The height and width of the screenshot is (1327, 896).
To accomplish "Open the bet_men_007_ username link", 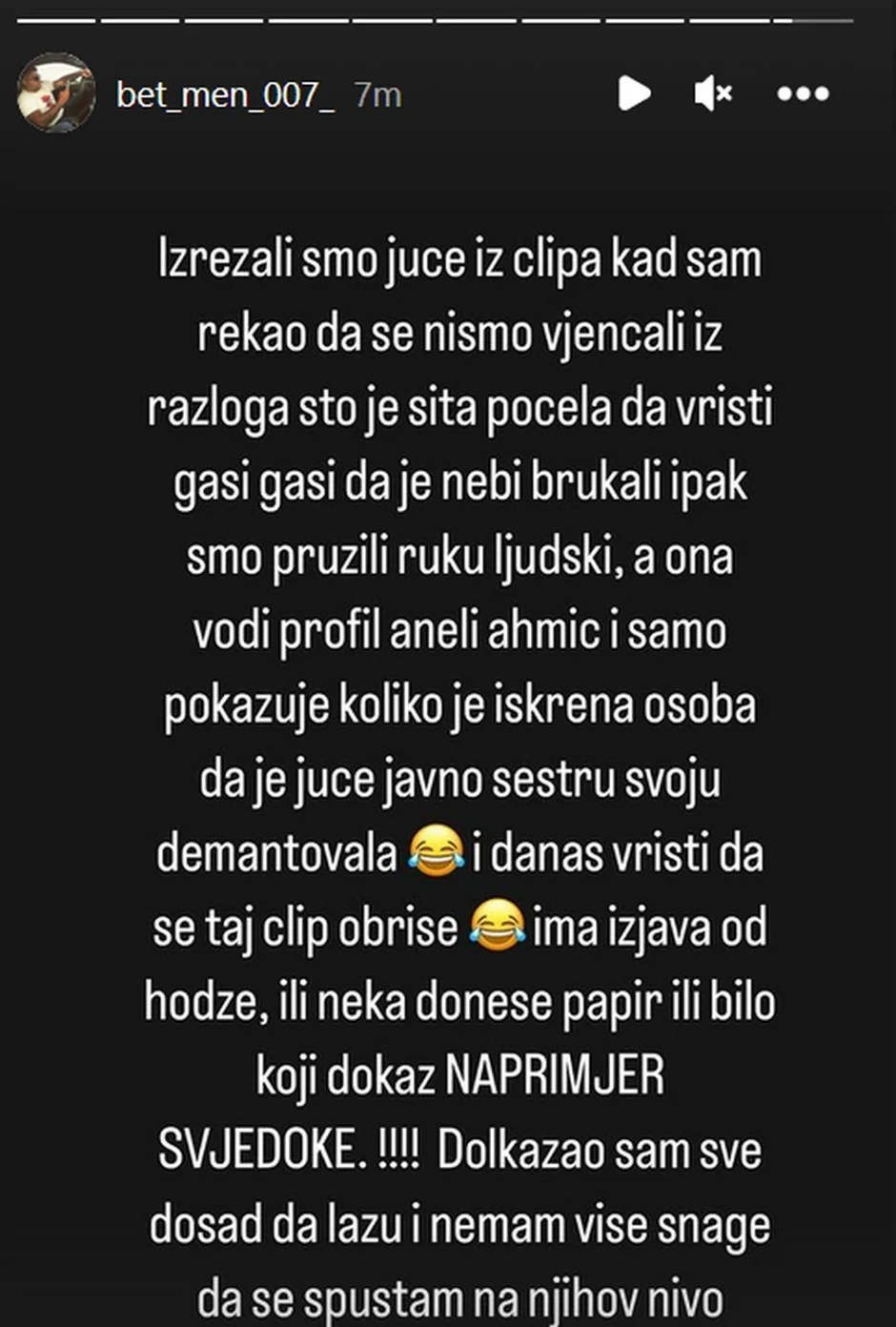I will (225, 94).
